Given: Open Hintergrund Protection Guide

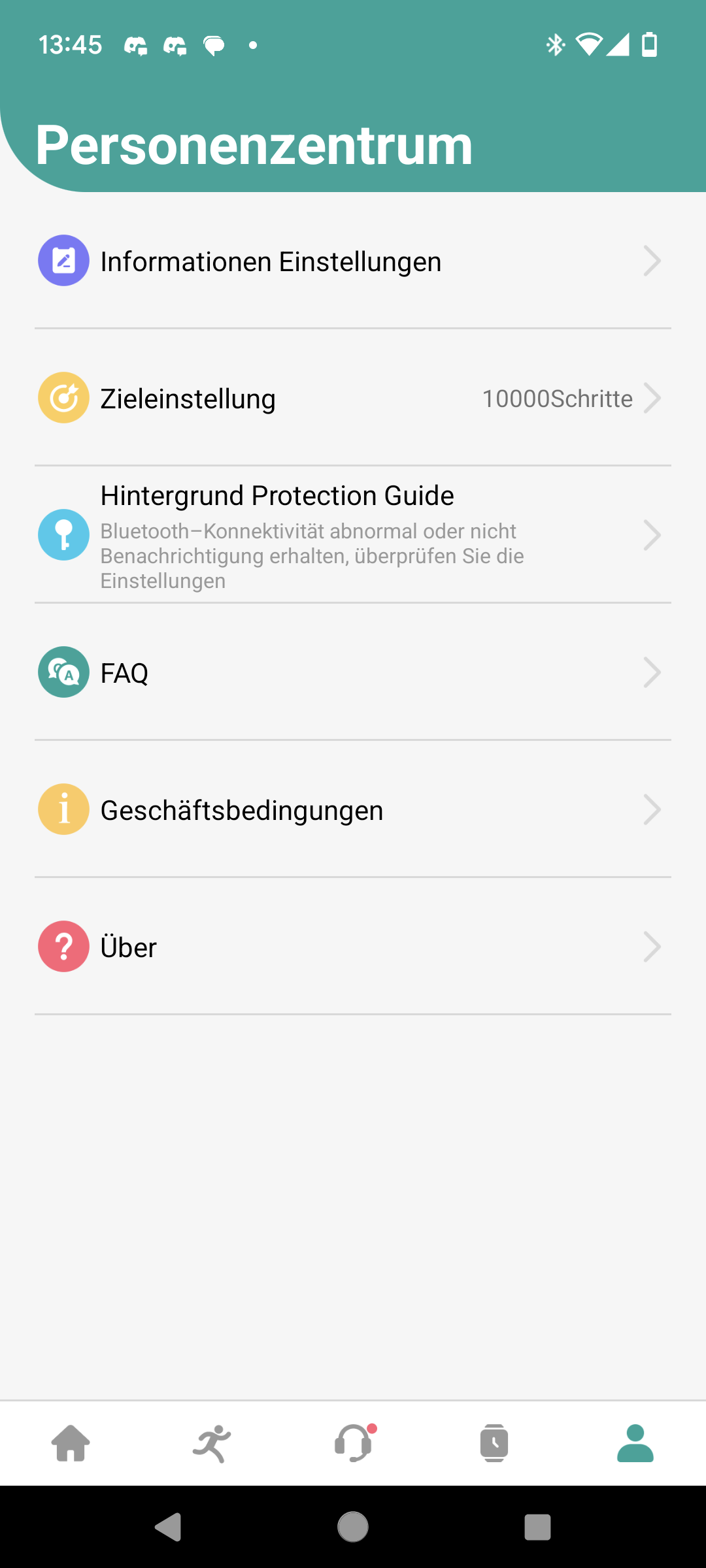Looking at the screenshot, I should click(x=353, y=536).
